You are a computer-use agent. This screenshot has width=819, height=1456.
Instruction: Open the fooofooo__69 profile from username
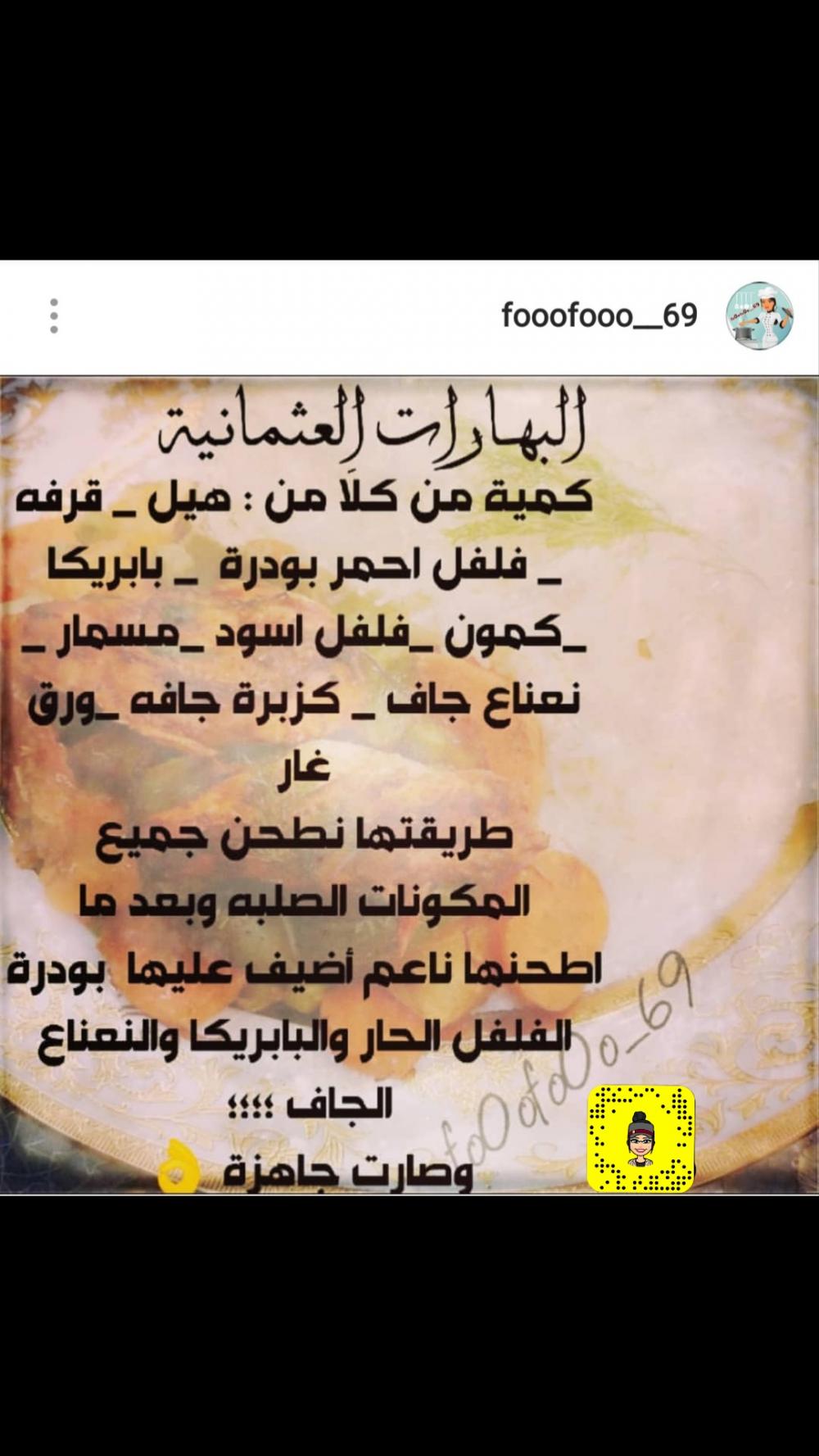(x=599, y=315)
